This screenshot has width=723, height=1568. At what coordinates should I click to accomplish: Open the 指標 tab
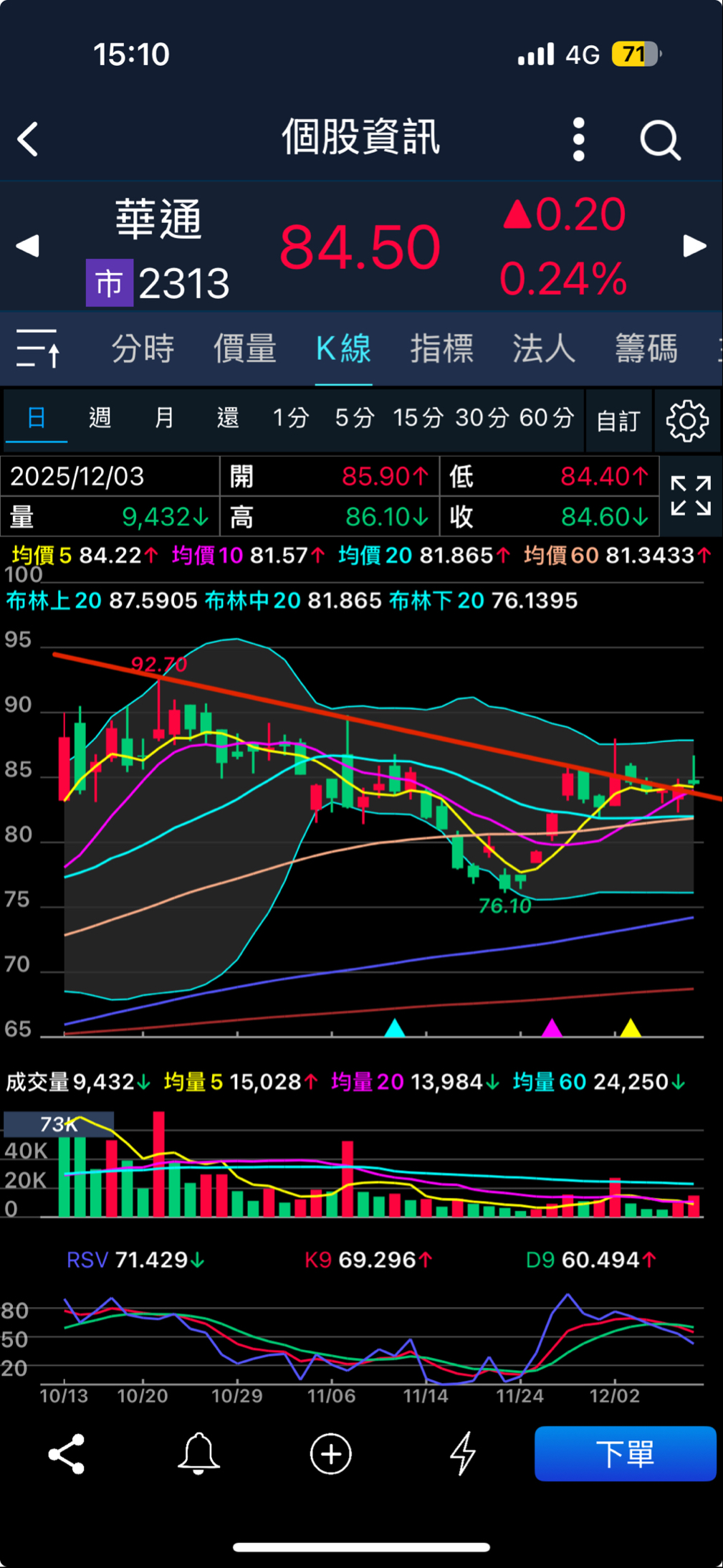tap(441, 348)
